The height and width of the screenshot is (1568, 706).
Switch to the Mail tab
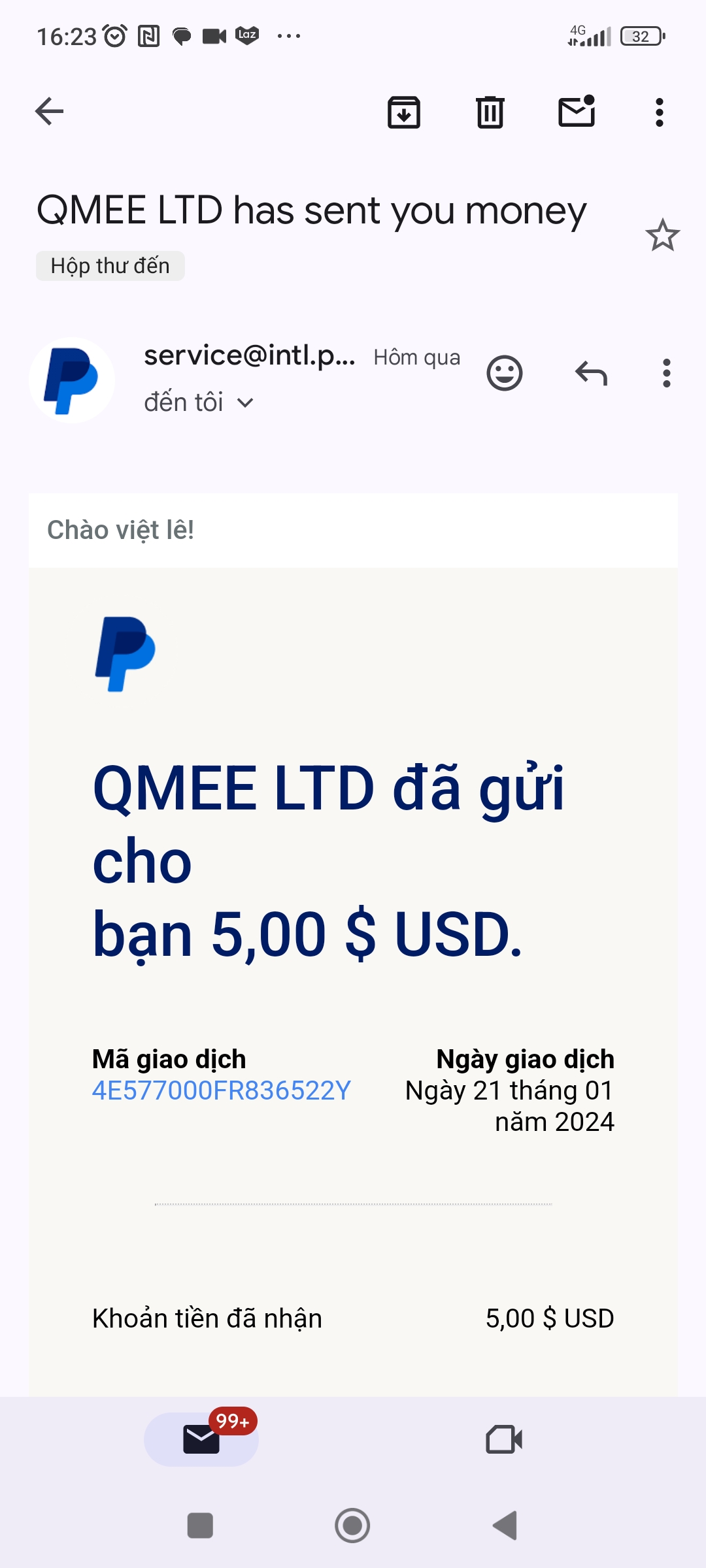201,1439
